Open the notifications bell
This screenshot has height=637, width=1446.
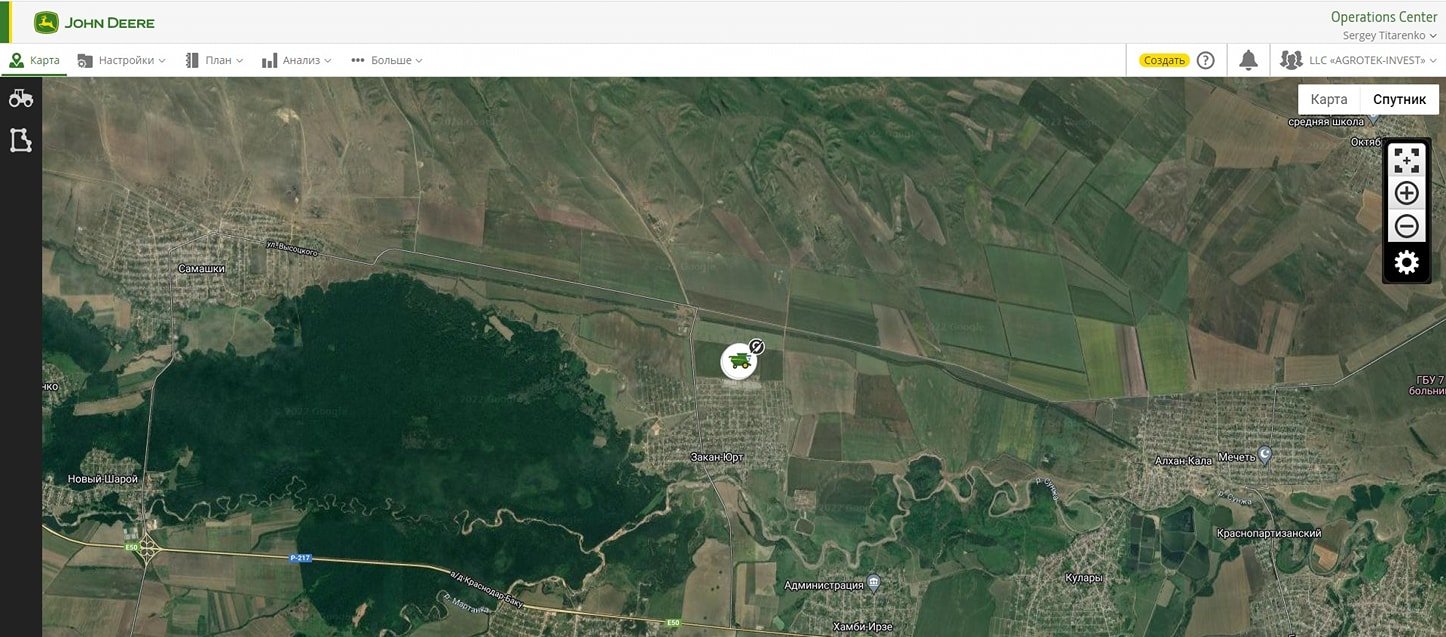point(1248,60)
